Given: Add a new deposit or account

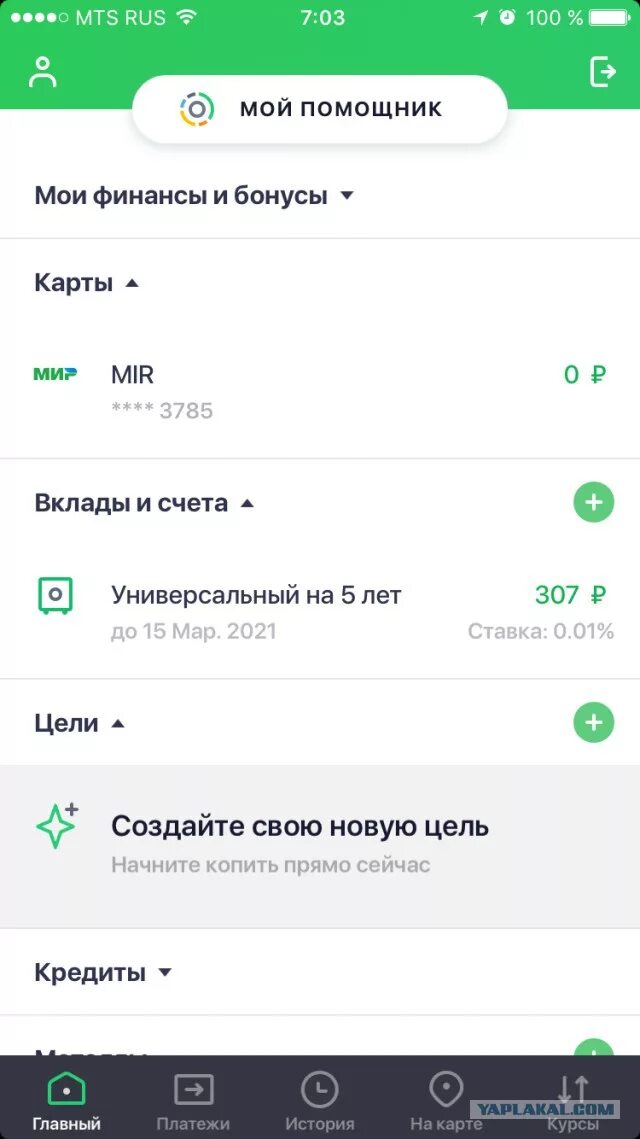Looking at the screenshot, I should (594, 503).
